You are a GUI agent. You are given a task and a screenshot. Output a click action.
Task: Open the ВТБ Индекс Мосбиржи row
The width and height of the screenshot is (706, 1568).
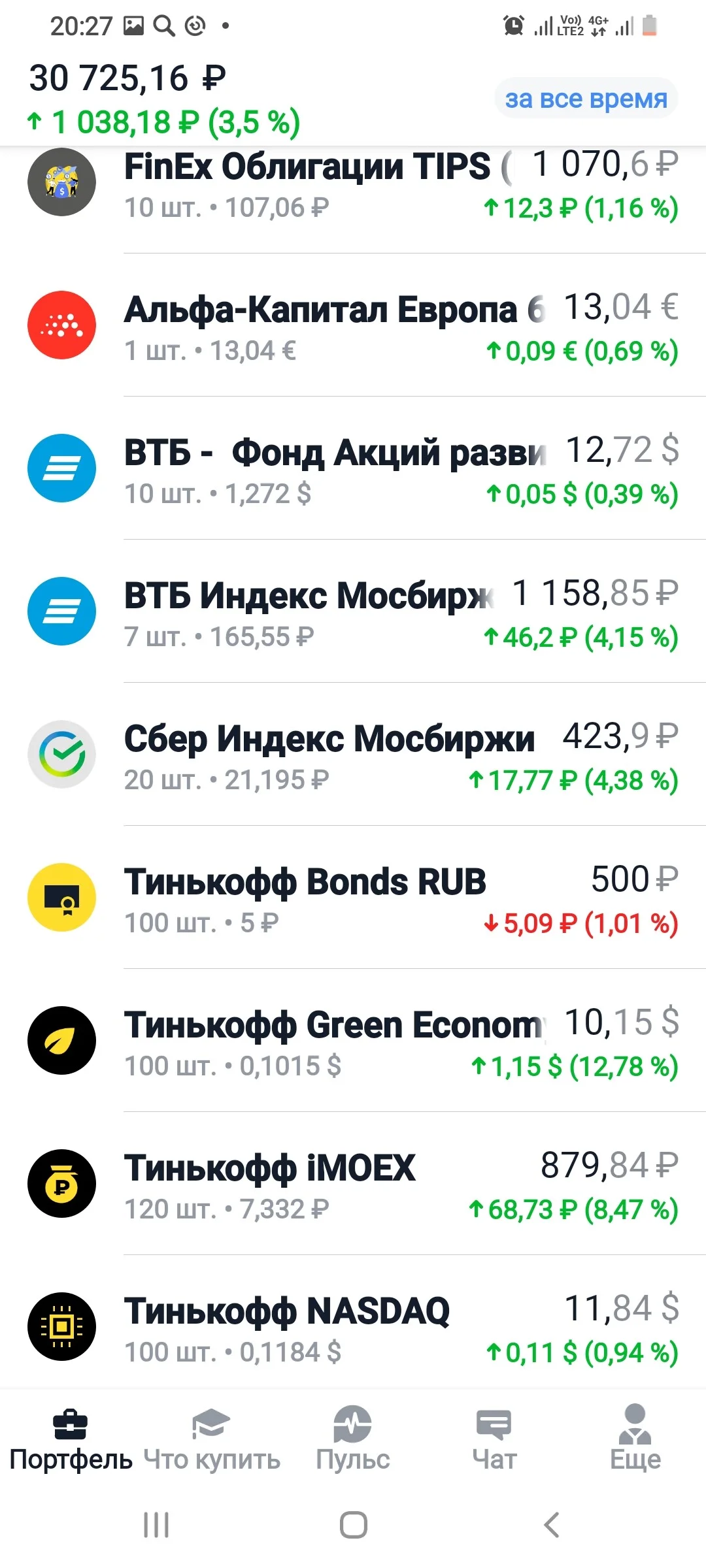click(353, 612)
